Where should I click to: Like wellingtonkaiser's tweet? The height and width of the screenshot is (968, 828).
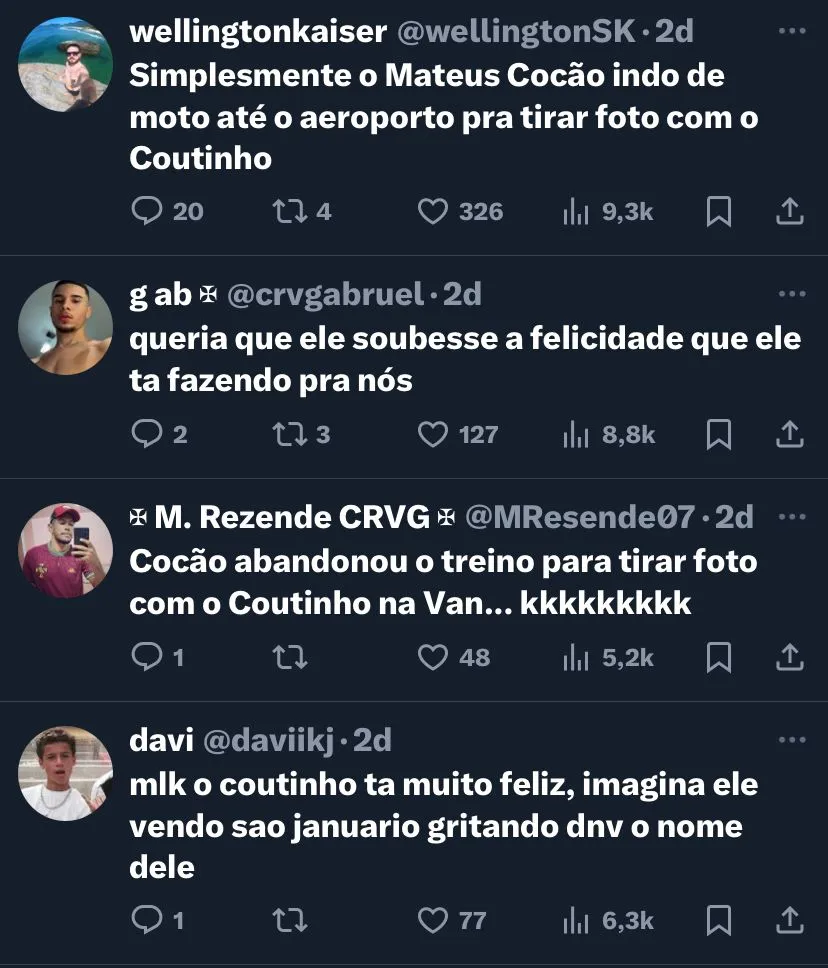[432, 212]
